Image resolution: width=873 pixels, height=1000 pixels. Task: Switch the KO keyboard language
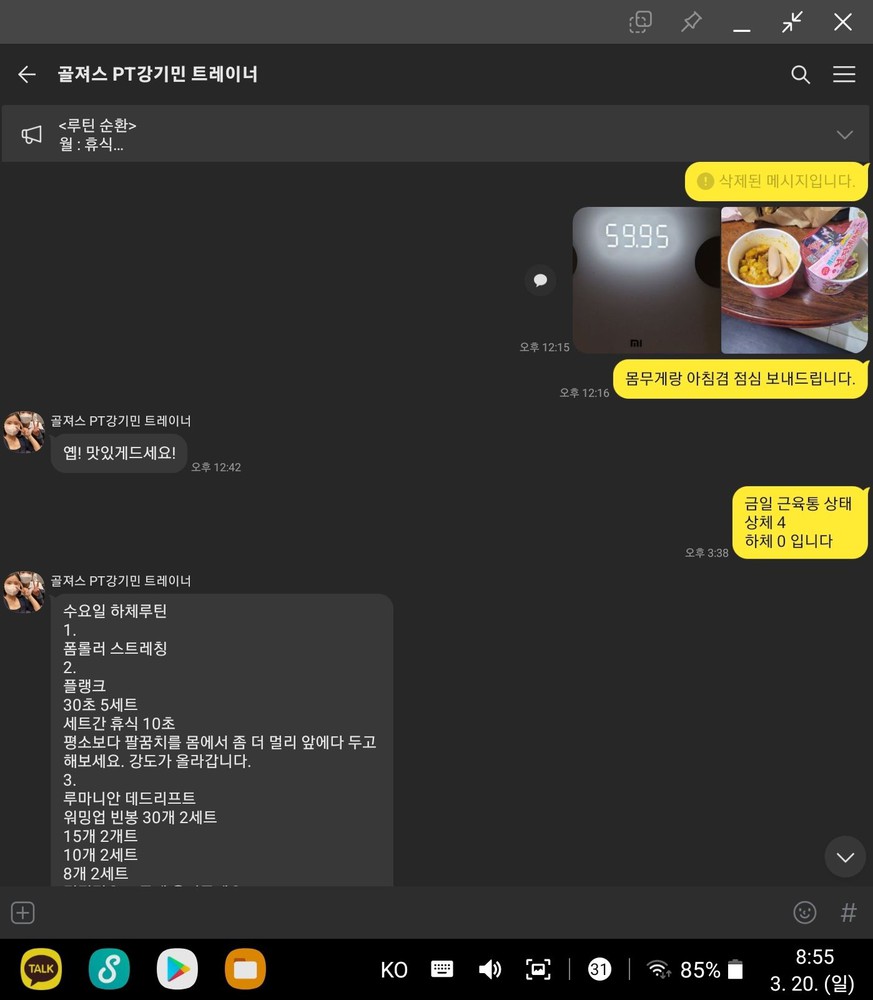pos(394,969)
